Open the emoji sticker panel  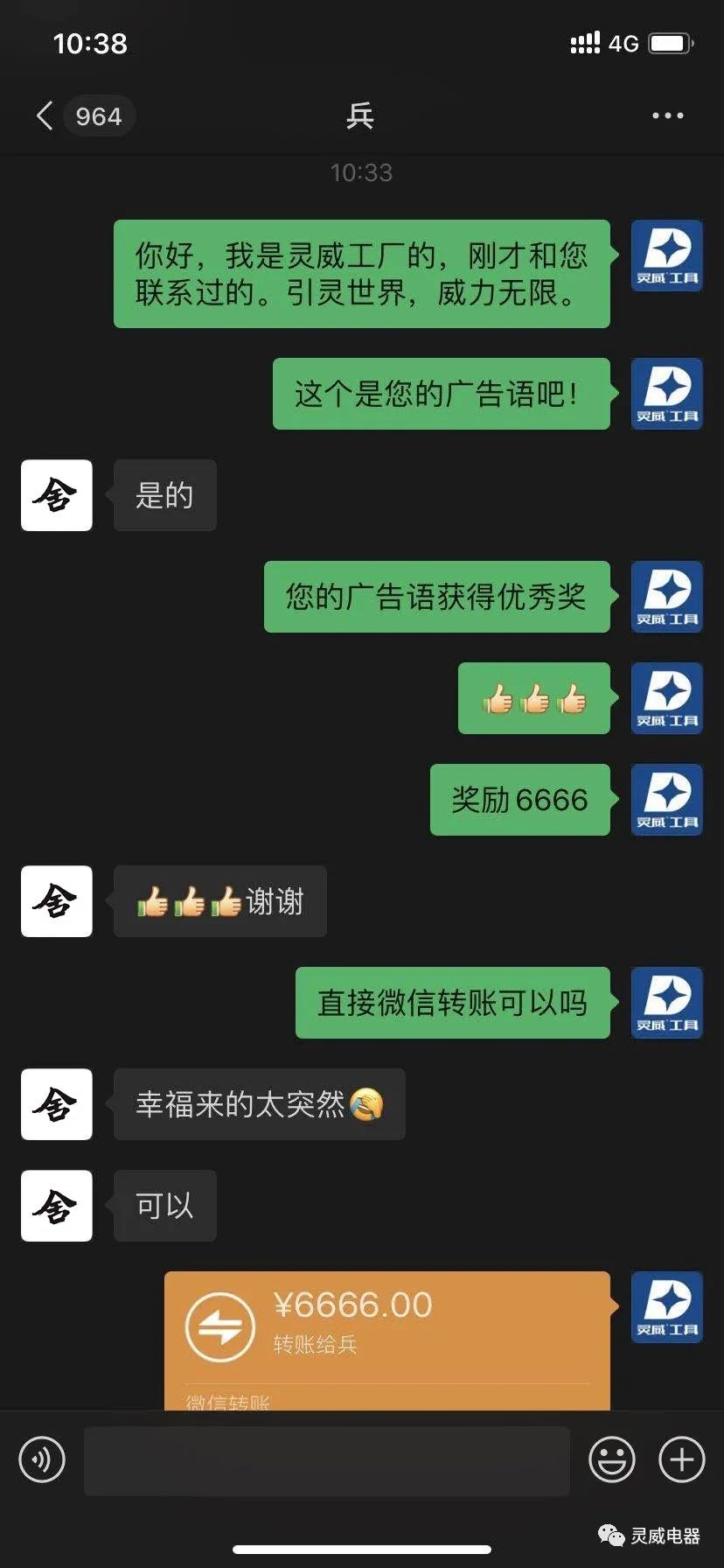(x=612, y=1459)
